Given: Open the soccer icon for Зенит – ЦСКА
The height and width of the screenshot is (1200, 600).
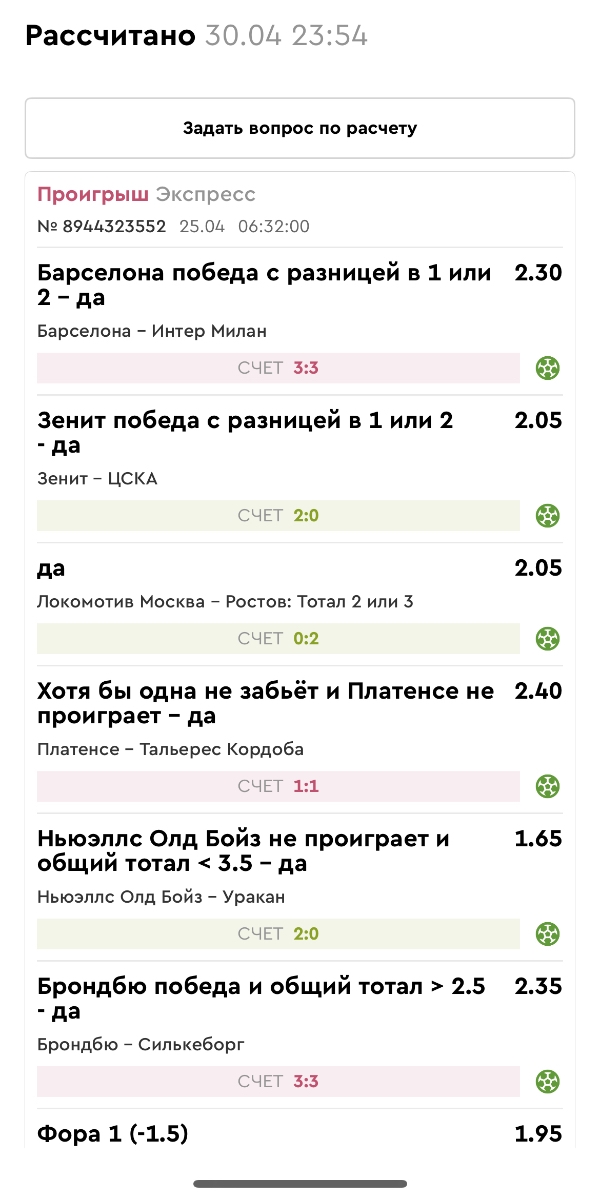Looking at the screenshot, I should (x=547, y=516).
